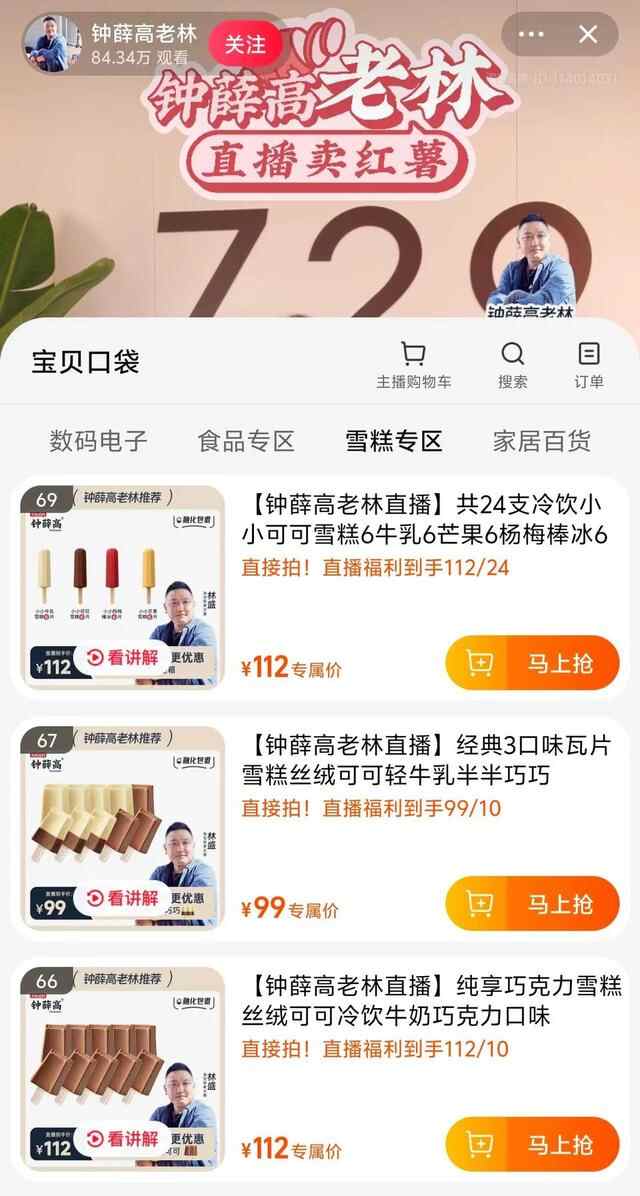The image size is (640, 1196).
Task: Follow 钟薛高老林 with the 关注 button
Action: pyautogui.click(x=245, y=45)
